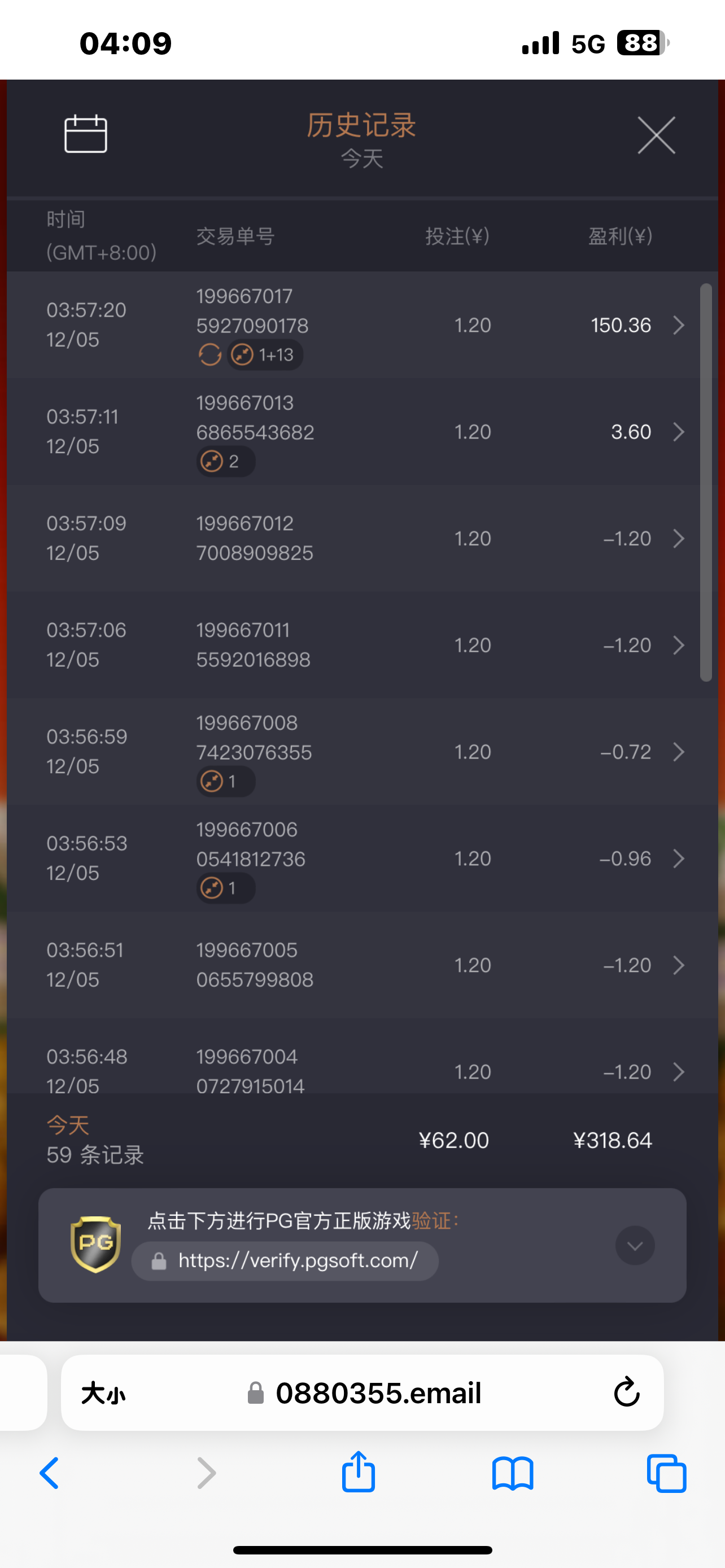Show all Safari tabs
The image size is (725, 1568).
667,1473
